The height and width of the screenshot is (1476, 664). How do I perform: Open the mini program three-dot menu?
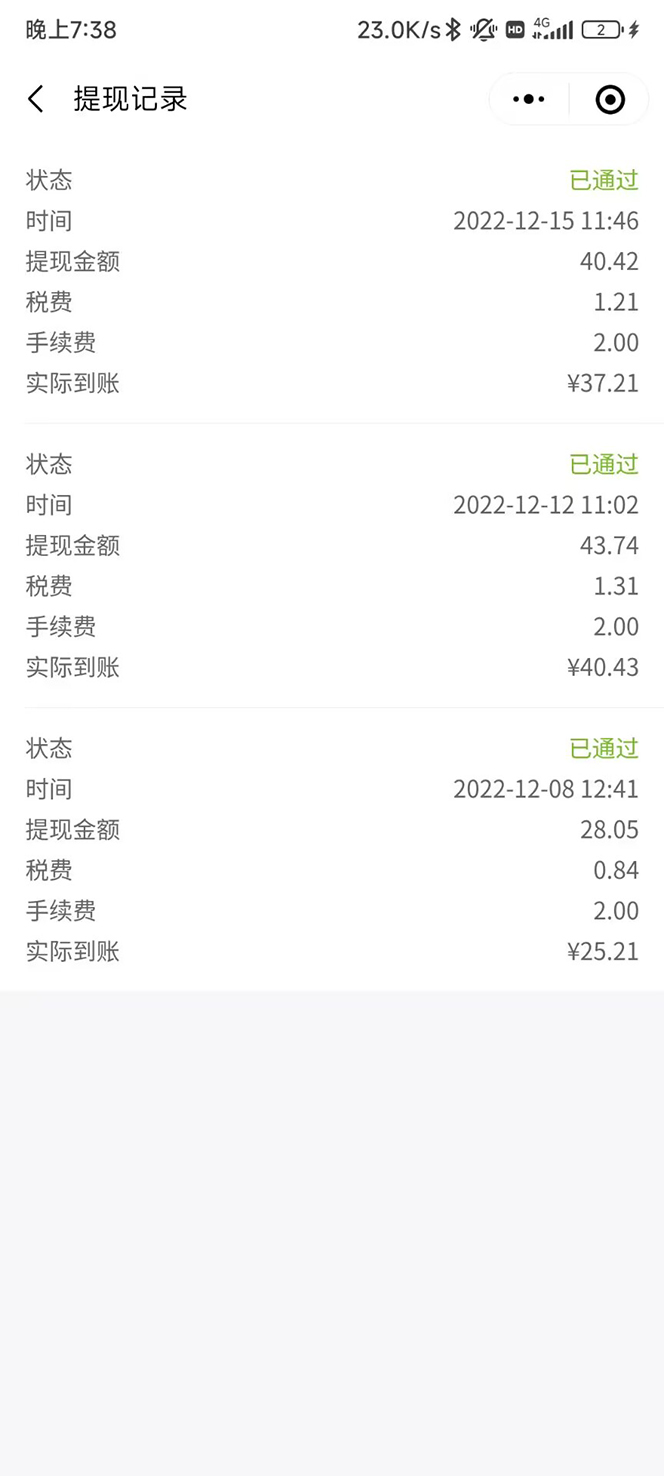(528, 99)
